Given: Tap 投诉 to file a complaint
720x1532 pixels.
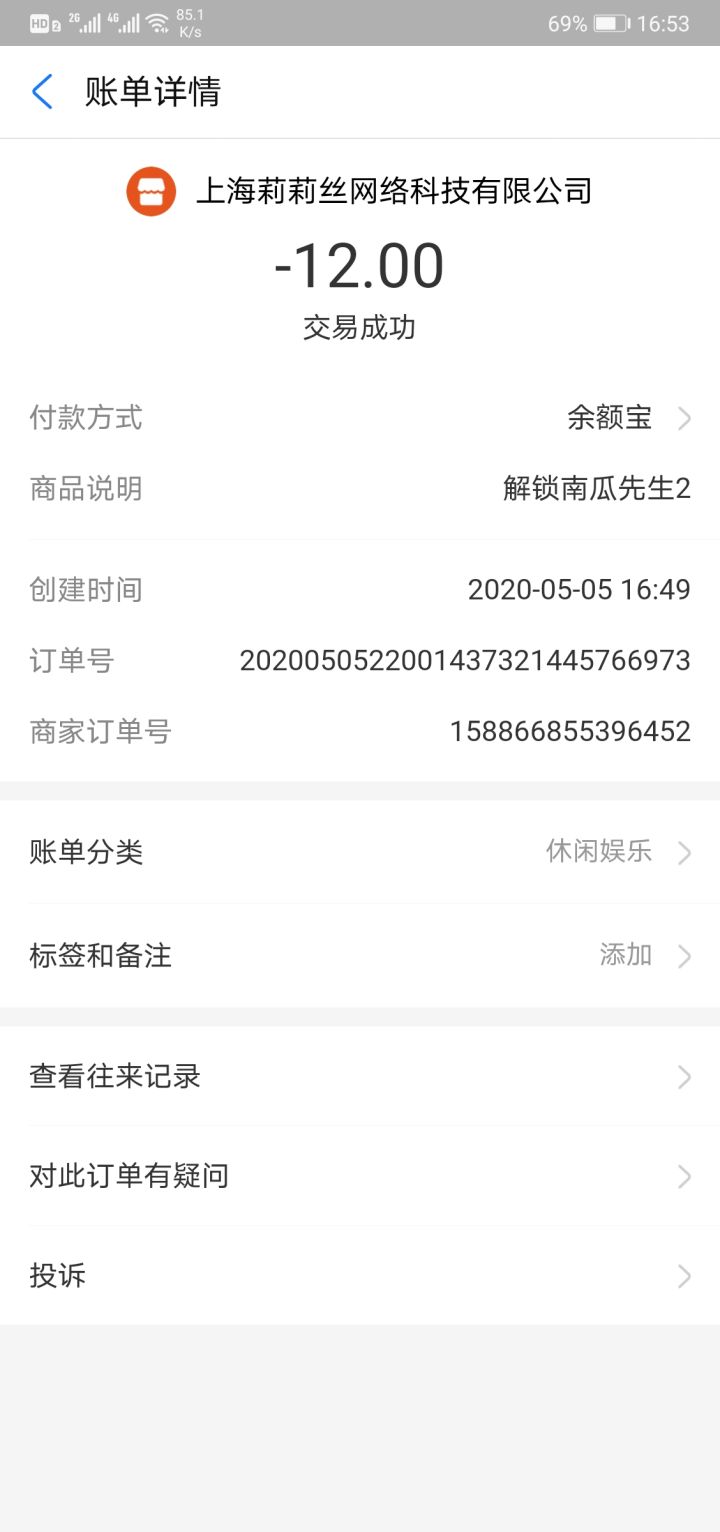Looking at the screenshot, I should (360, 1275).
